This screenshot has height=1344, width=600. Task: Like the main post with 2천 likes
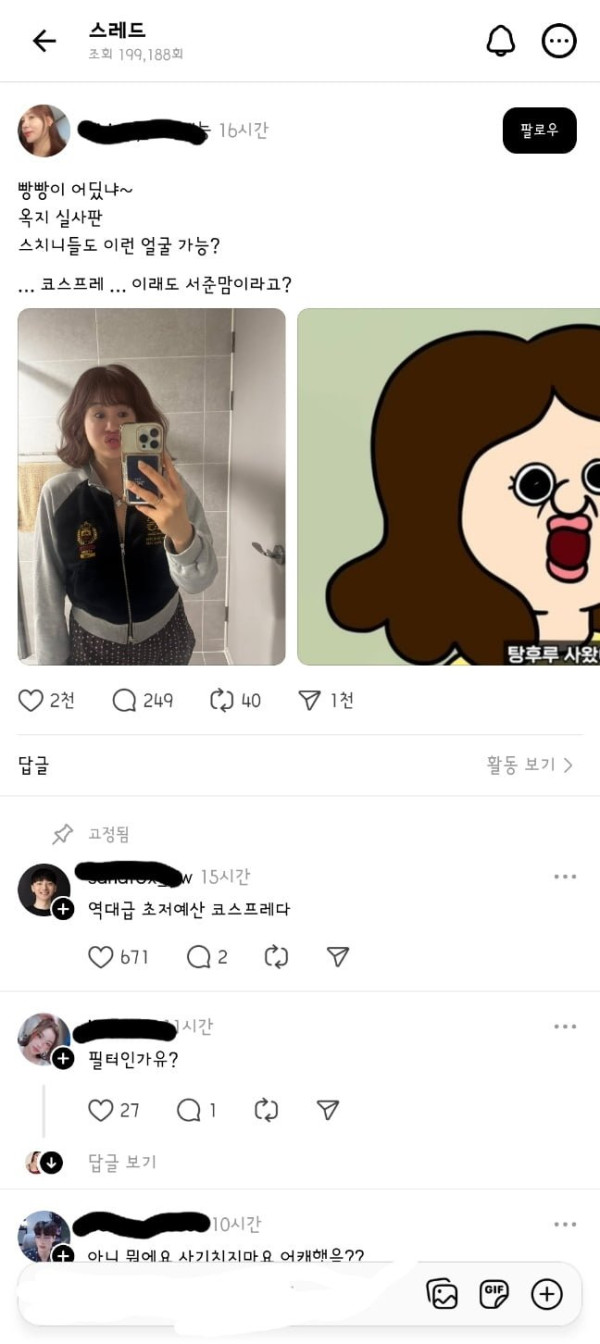pos(31,701)
